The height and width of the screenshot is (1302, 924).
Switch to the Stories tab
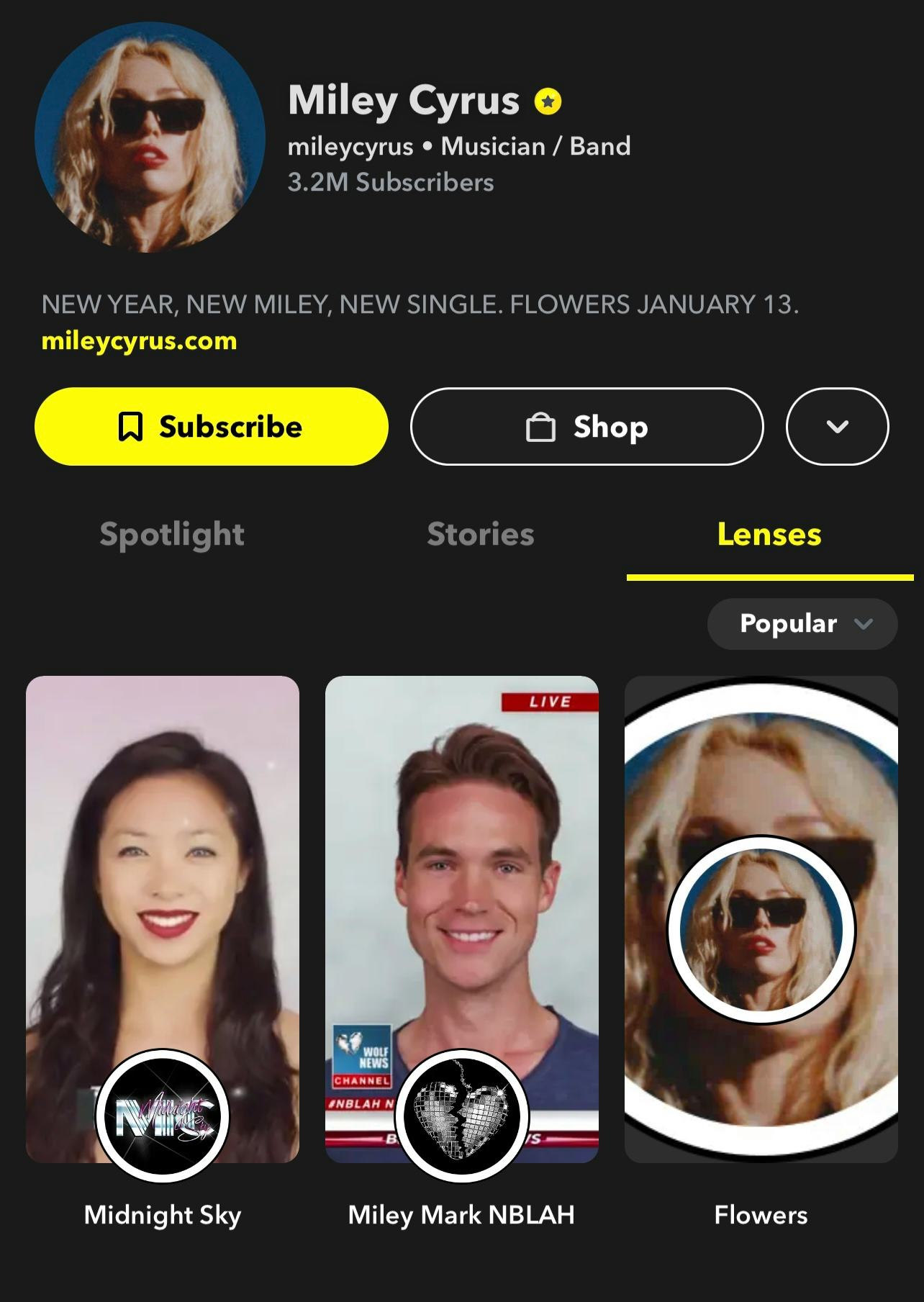pos(480,535)
